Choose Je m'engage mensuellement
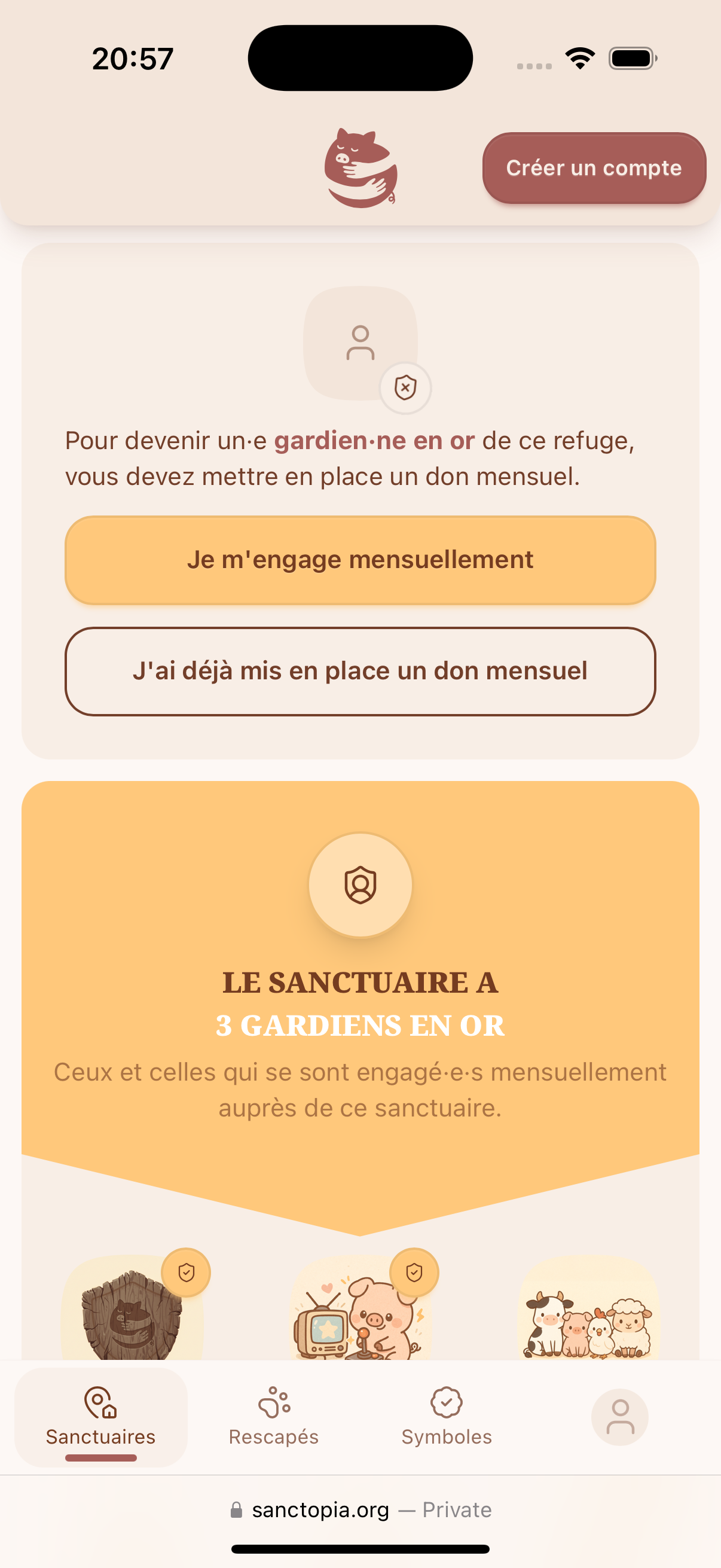 360,560
